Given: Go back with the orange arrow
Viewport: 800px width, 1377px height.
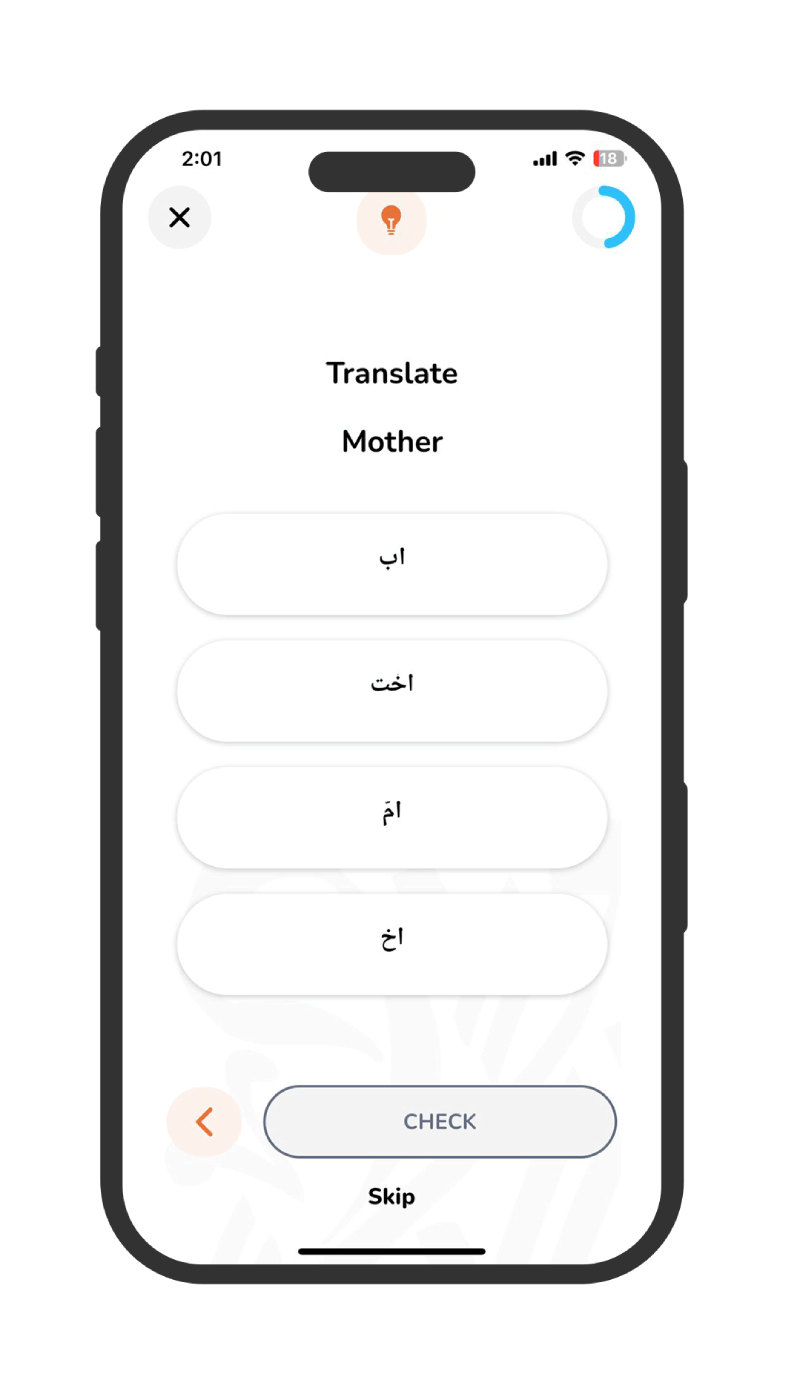Looking at the screenshot, I should [x=204, y=1122].
